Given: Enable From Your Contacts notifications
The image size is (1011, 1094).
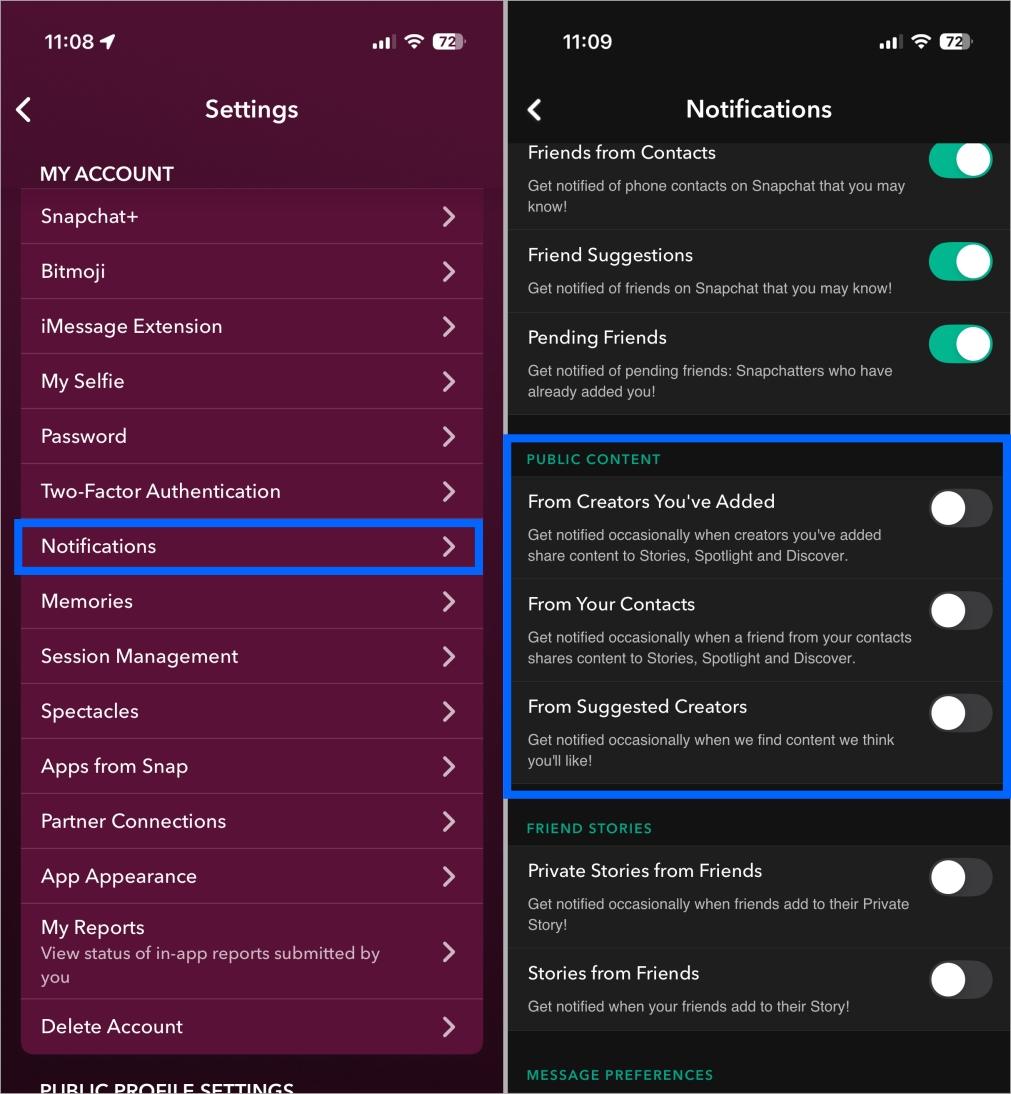Looking at the screenshot, I should coord(960,610).
